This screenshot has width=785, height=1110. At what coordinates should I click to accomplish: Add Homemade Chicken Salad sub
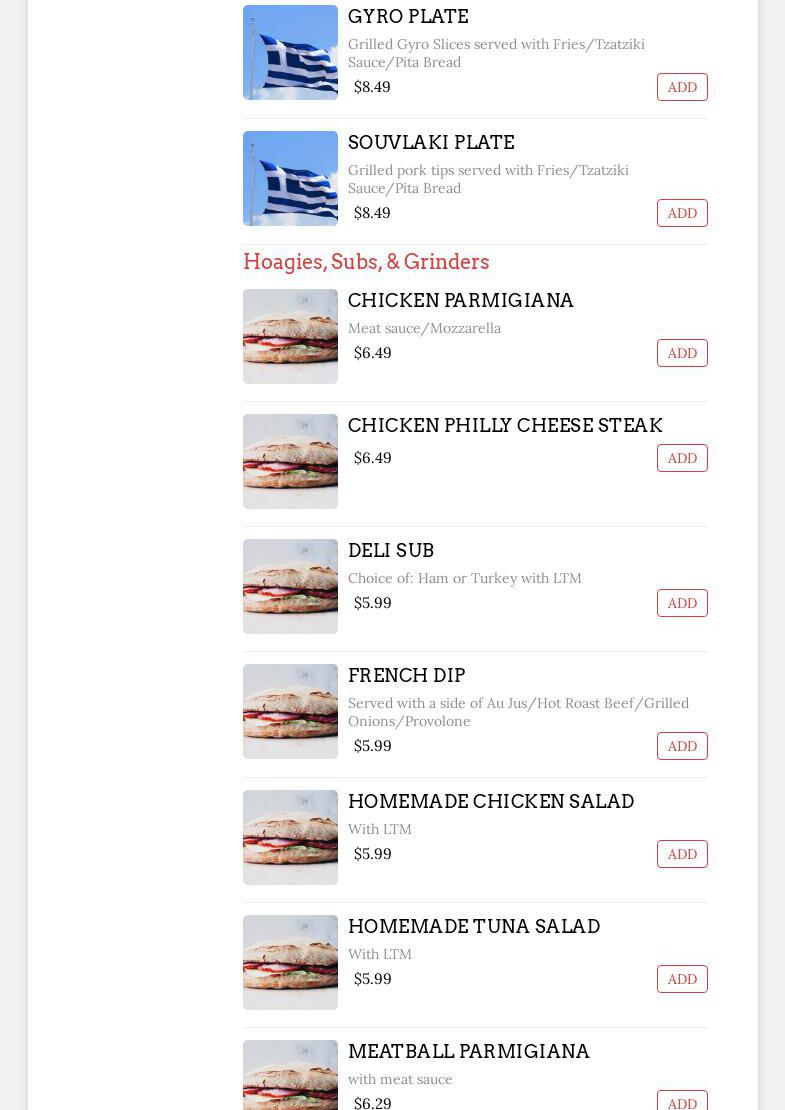[x=682, y=854]
